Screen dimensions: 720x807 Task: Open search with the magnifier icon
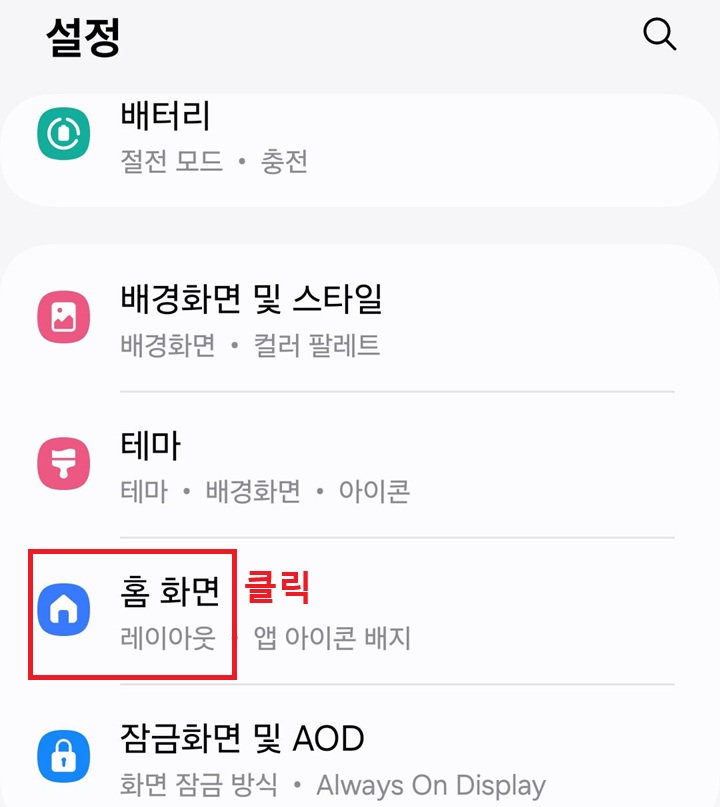pyautogui.click(x=660, y=35)
